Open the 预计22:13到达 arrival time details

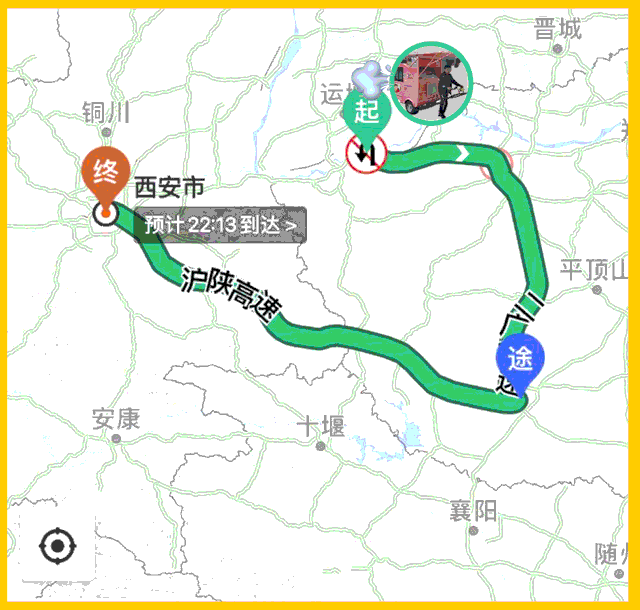coord(219,225)
